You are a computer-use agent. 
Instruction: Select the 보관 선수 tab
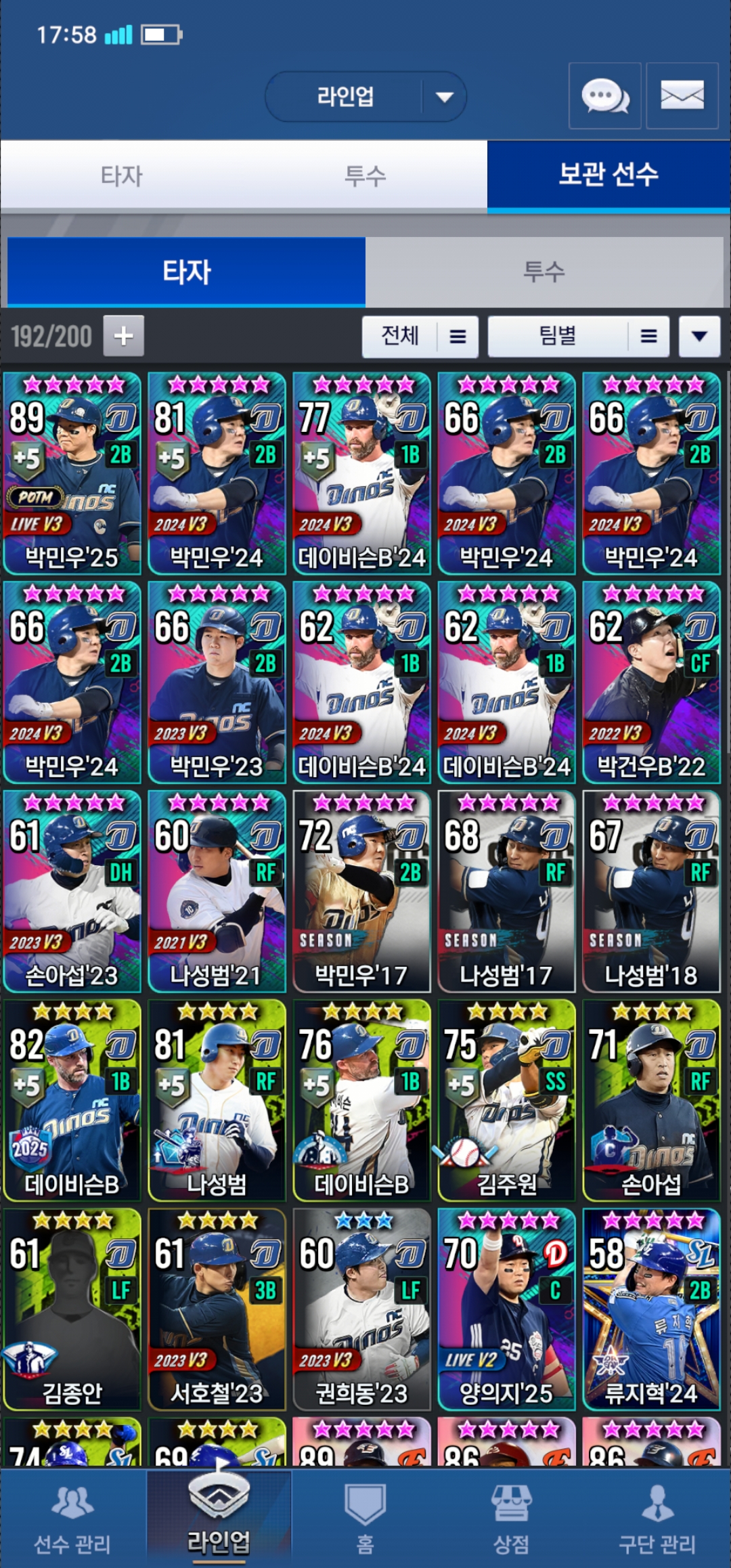(608, 175)
